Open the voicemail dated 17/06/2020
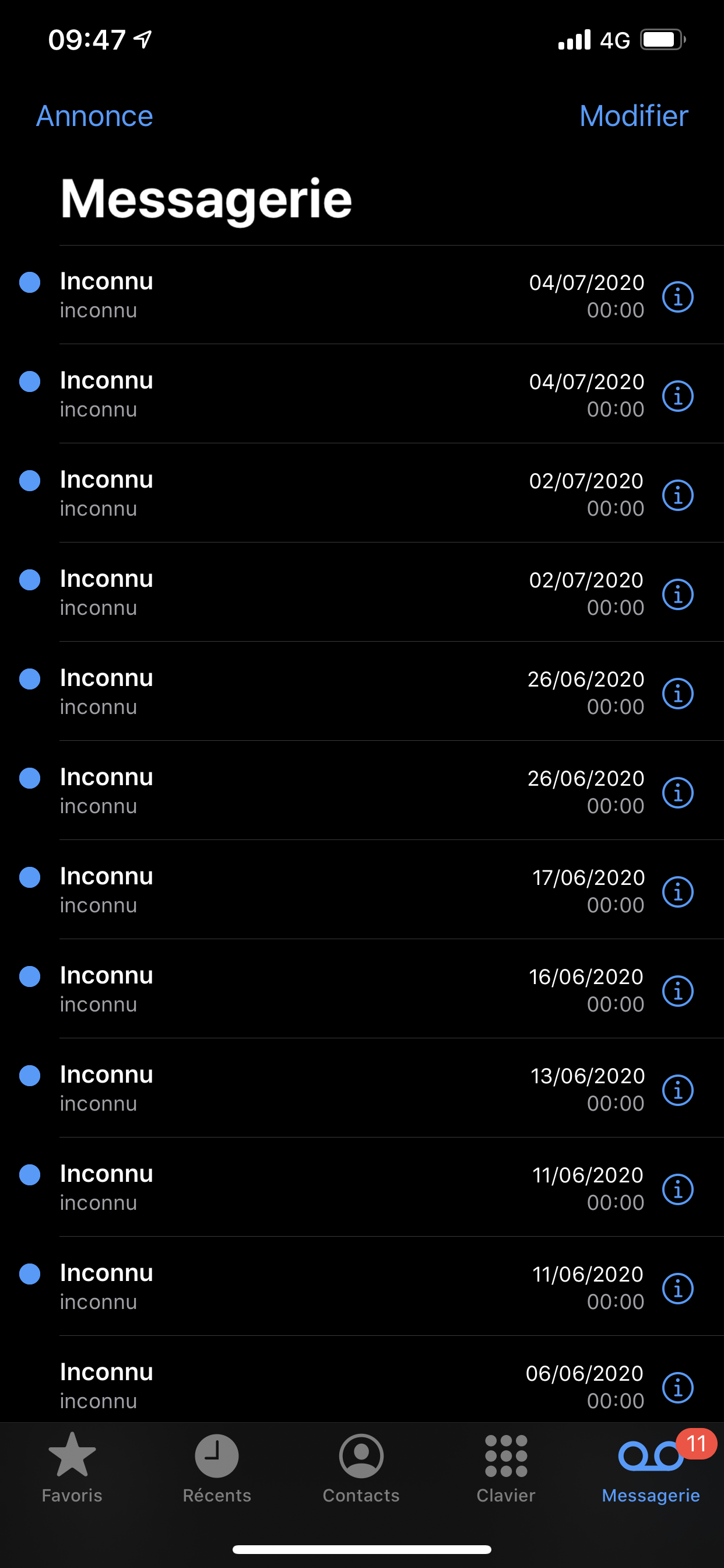 coord(304,890)
